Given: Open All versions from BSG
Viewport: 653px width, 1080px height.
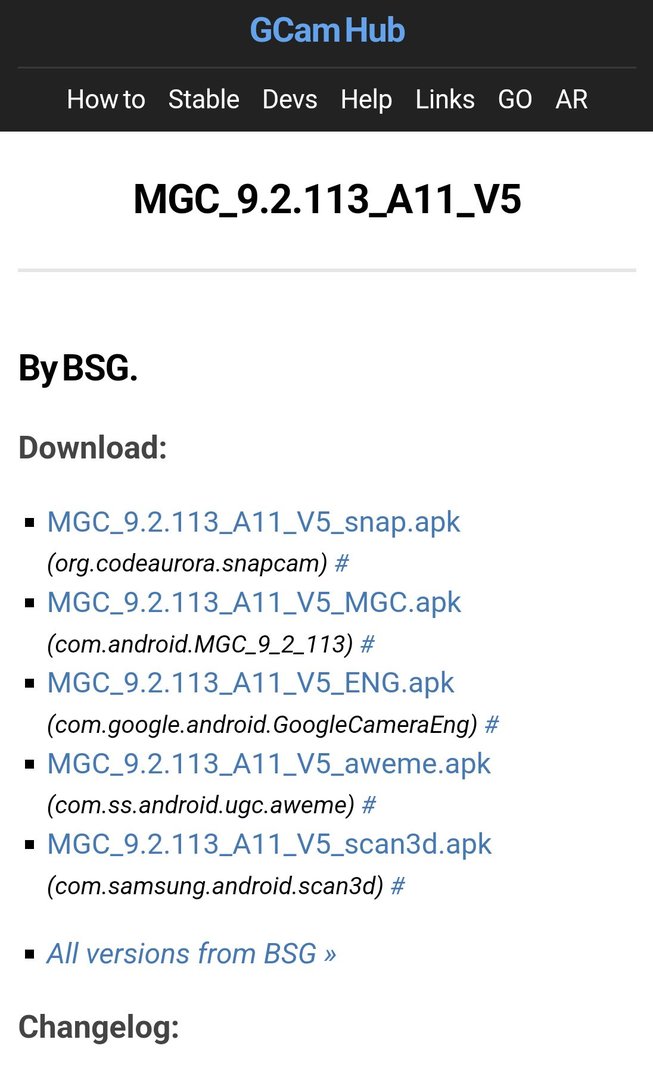Looking at the screenshot, I should click(191, 954).
